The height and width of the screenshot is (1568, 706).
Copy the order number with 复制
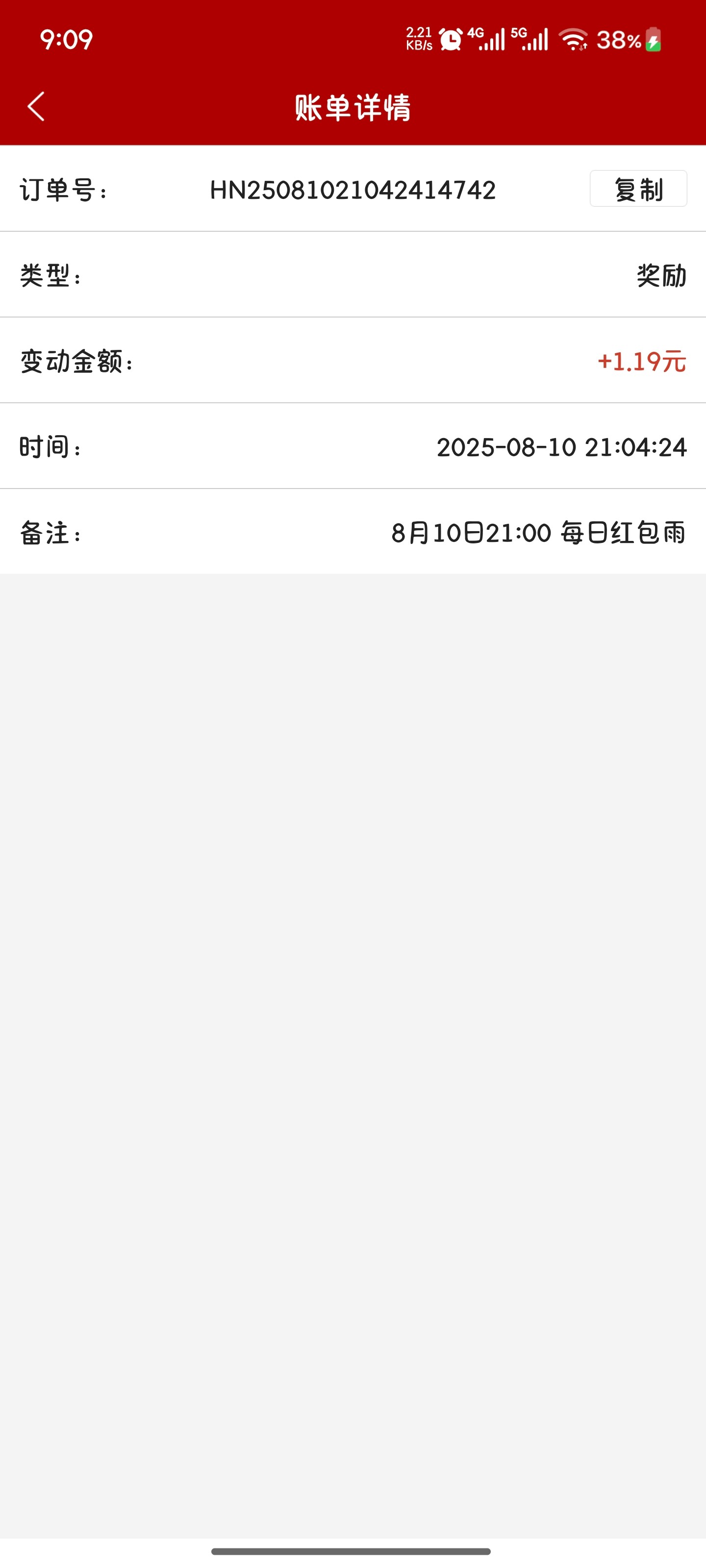pyautogui.click(x=638, y=189)
